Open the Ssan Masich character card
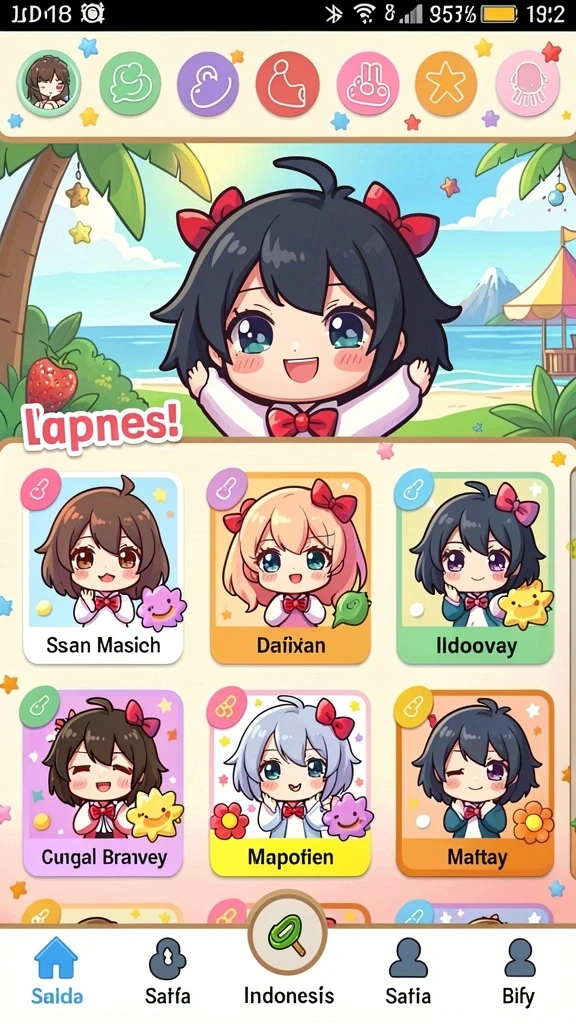The width and height of the screenshot is (576, 1024). (103, 568)
